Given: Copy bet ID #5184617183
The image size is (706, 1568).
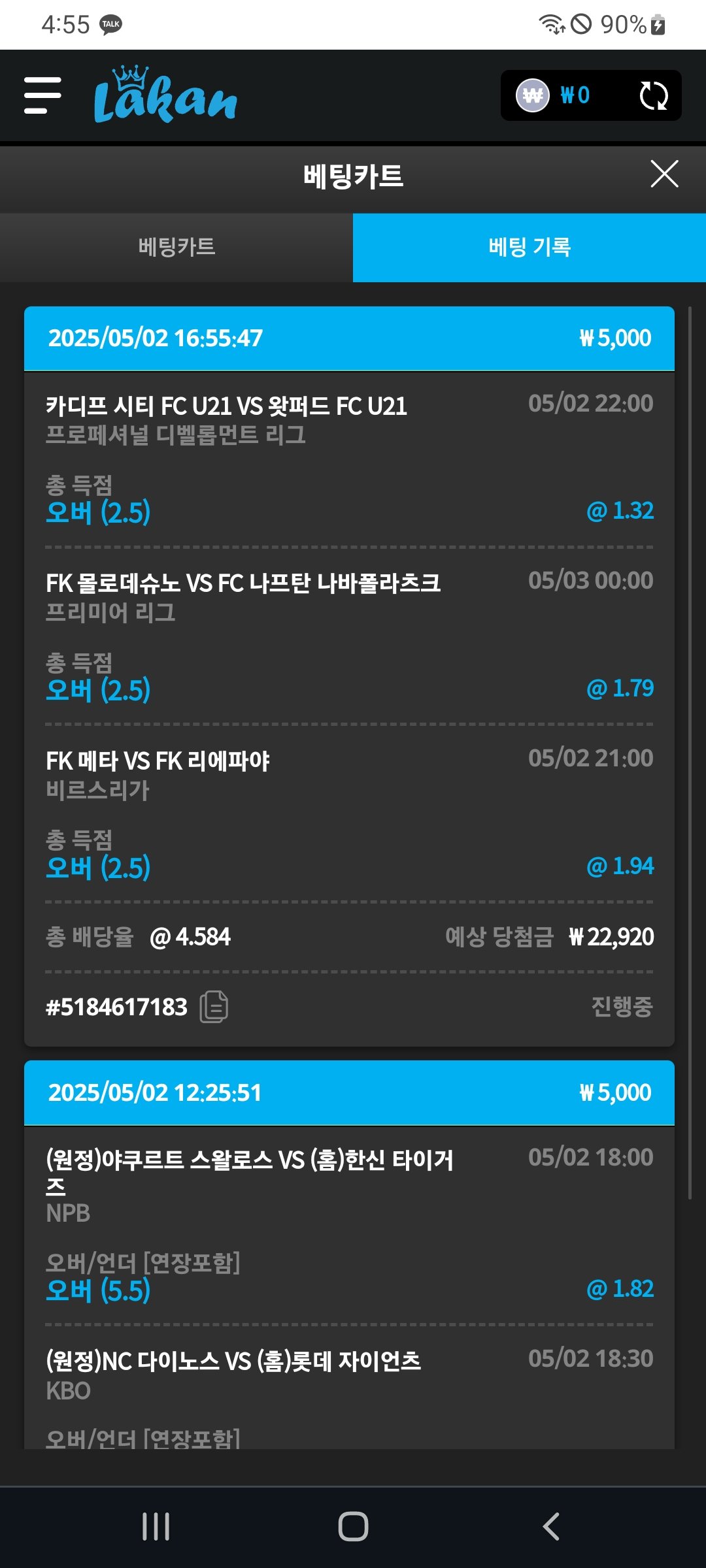Looking at the screenshot, I should click(x=214, y=1007).
